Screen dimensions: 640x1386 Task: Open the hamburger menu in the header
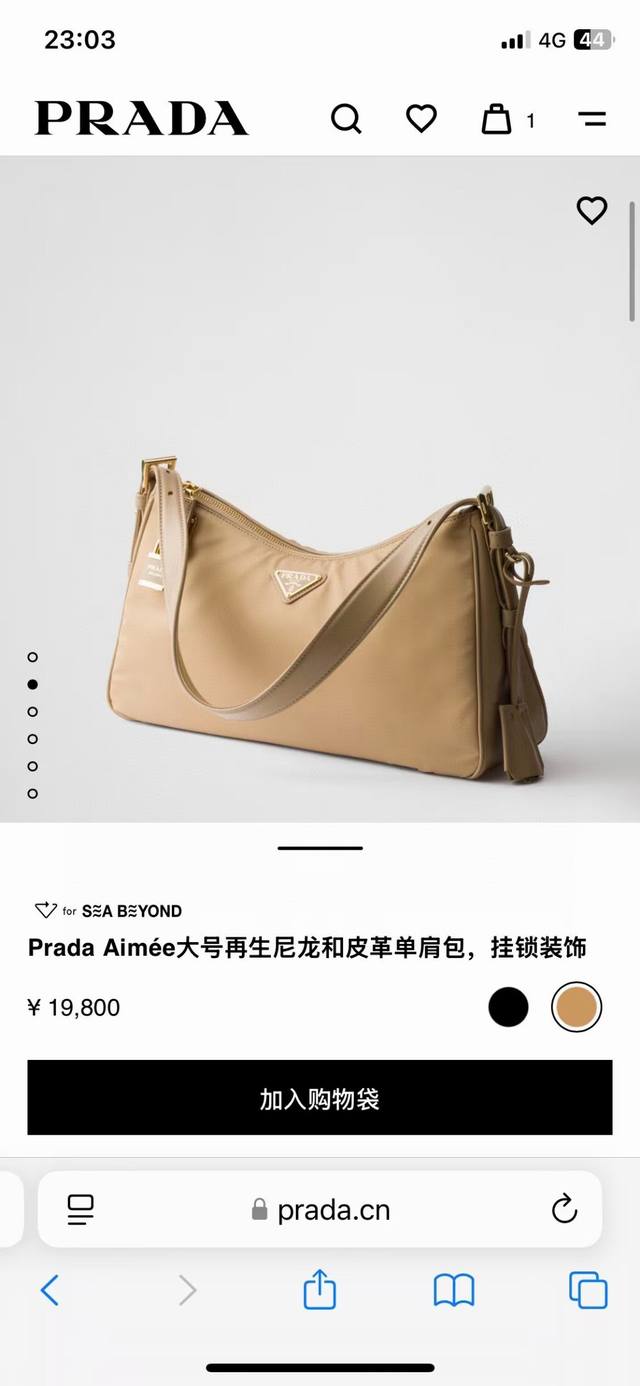(592, 120)
